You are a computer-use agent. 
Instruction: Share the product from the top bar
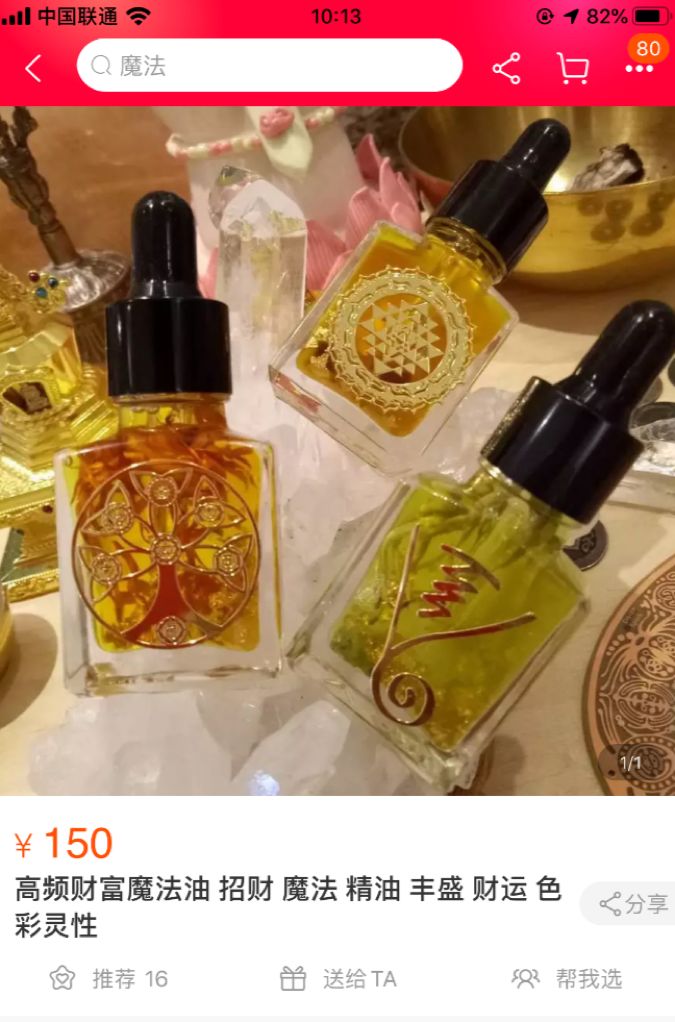coord(507,68)
